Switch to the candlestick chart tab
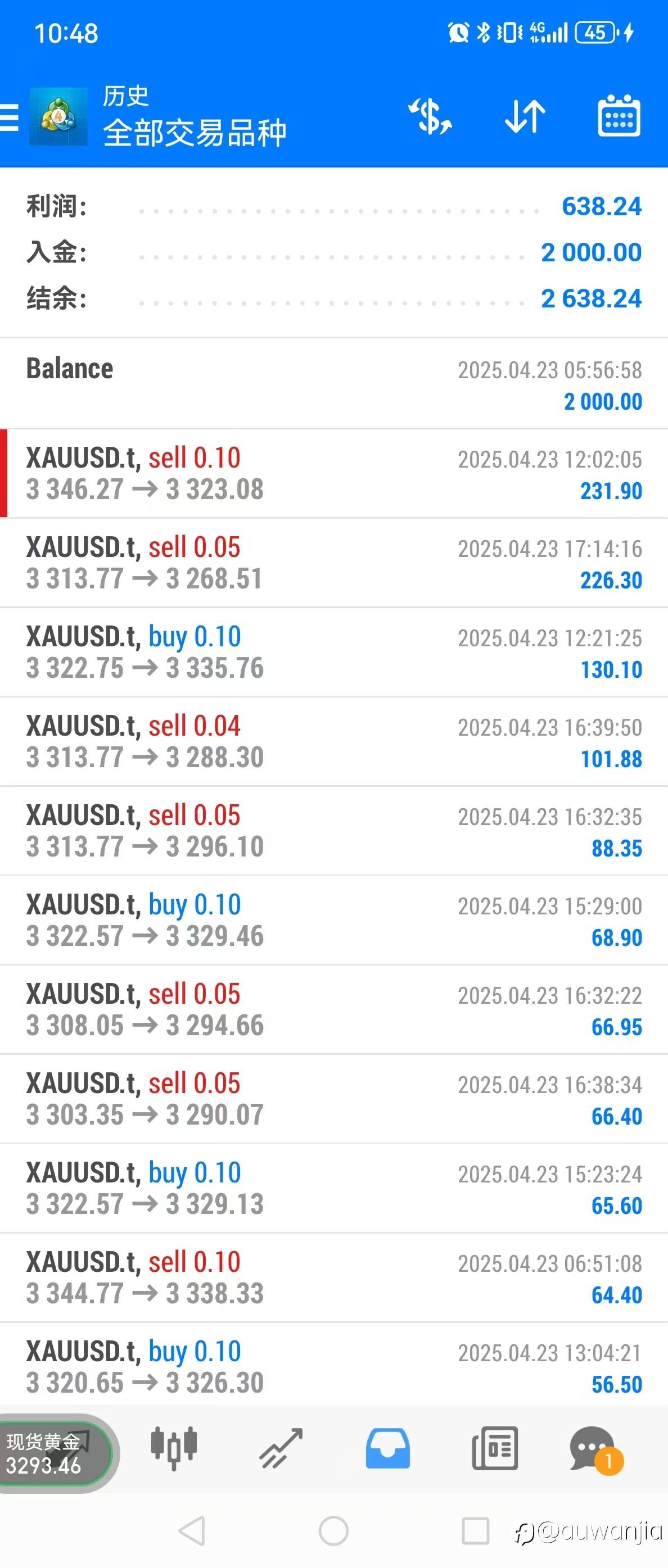Image resolution: width=668 pixels, height=1568 pixels. (174, 1449)
